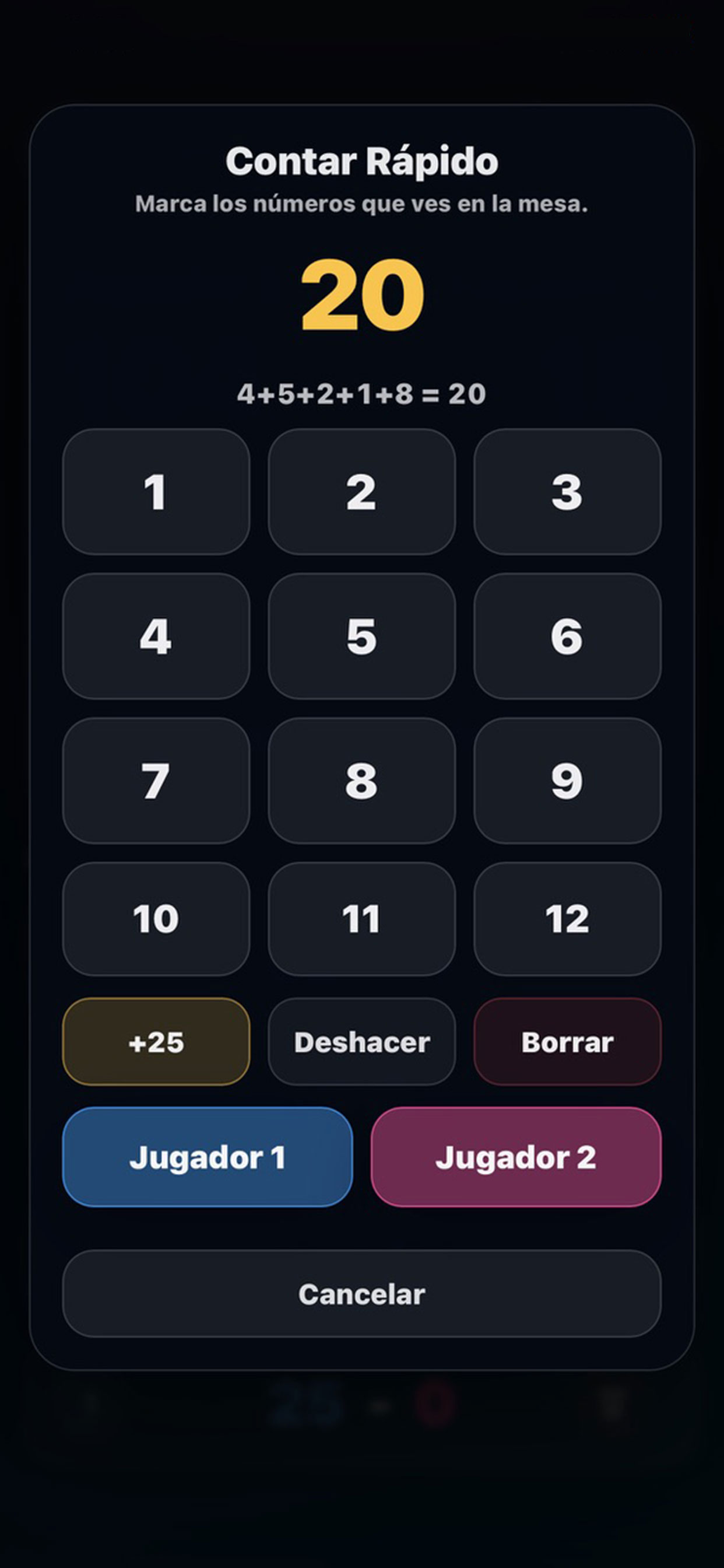
Task: Mark number 6 on the table
Action: [567, 636]
